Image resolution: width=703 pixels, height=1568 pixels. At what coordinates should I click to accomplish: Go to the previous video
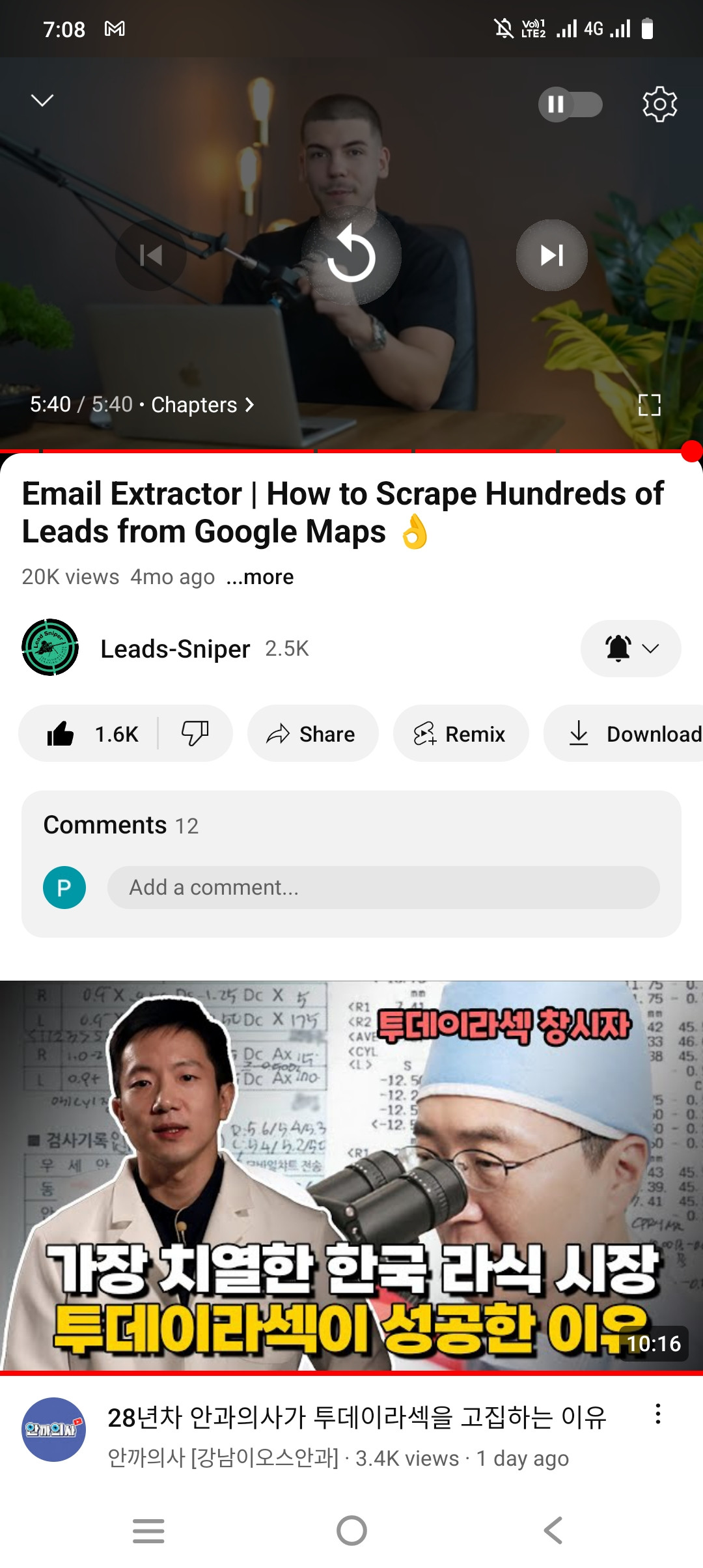coord(151,255)
